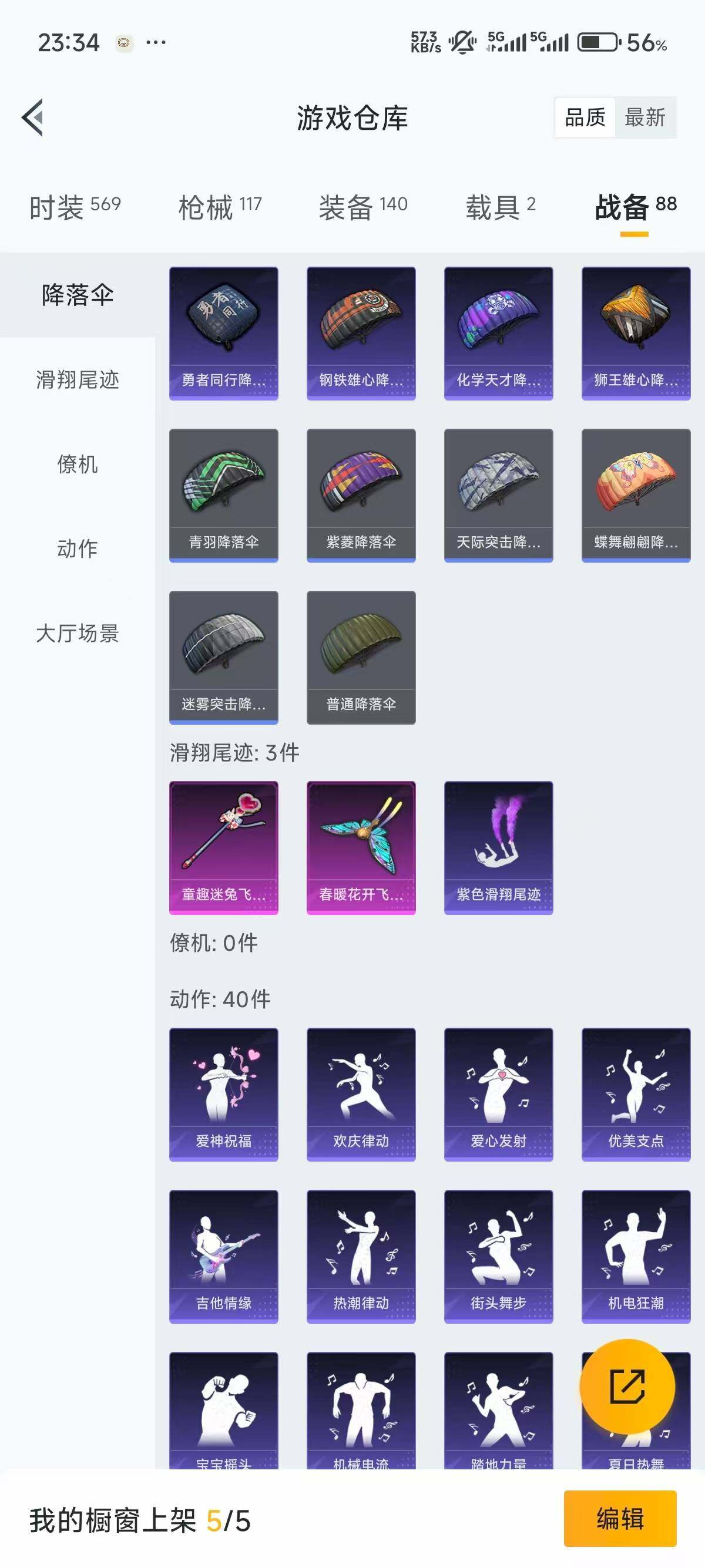This screenshot has width=705, height=1568.
Task: Enable sorting by 品质
Action: (x=586, y=117)
